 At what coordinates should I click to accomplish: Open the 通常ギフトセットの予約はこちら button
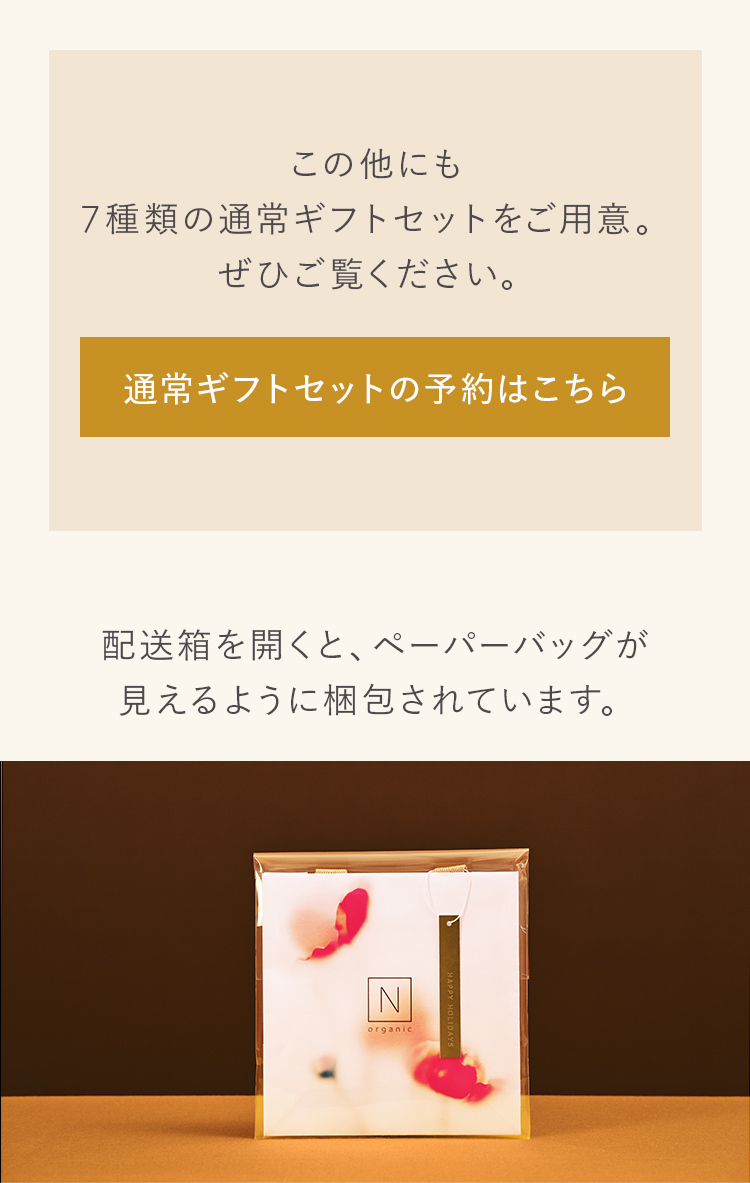pyautogui.click(x=375, y=387)
